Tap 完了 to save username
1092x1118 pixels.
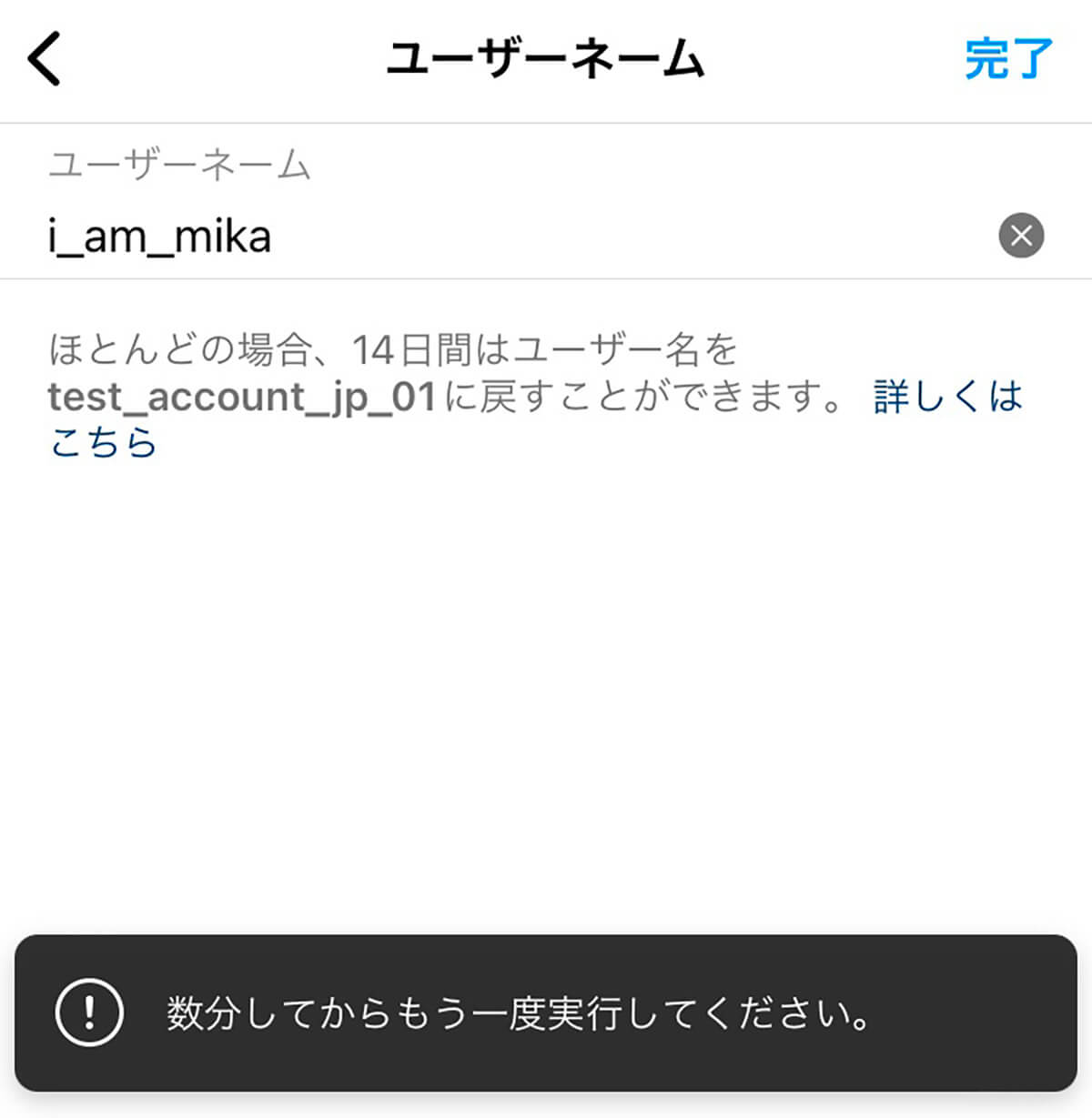1008,59
